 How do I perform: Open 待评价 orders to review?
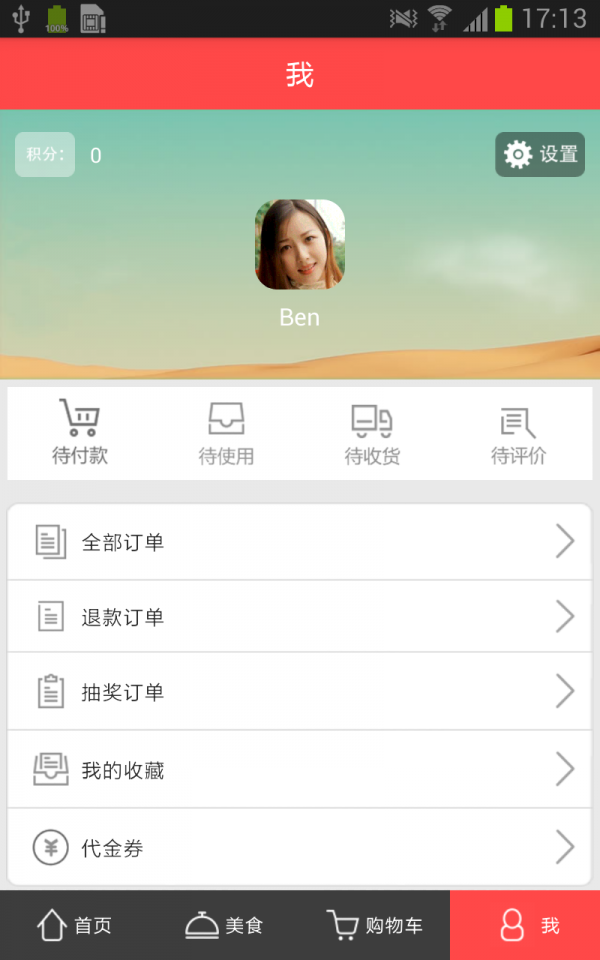click(x=518, y=433)
